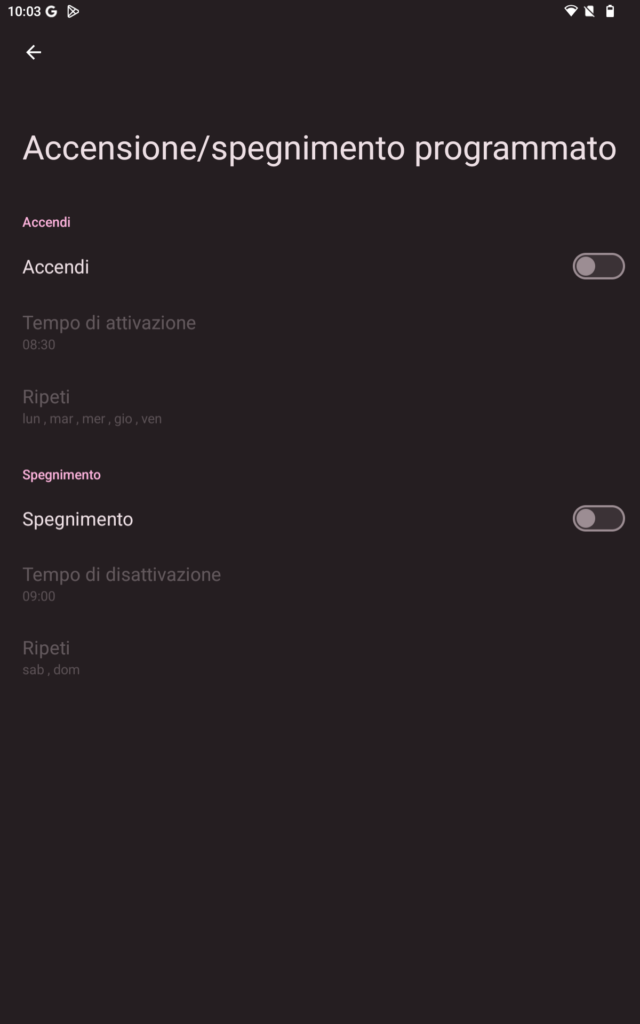
Task: Go back using the arrow icon
Action: 33,52
